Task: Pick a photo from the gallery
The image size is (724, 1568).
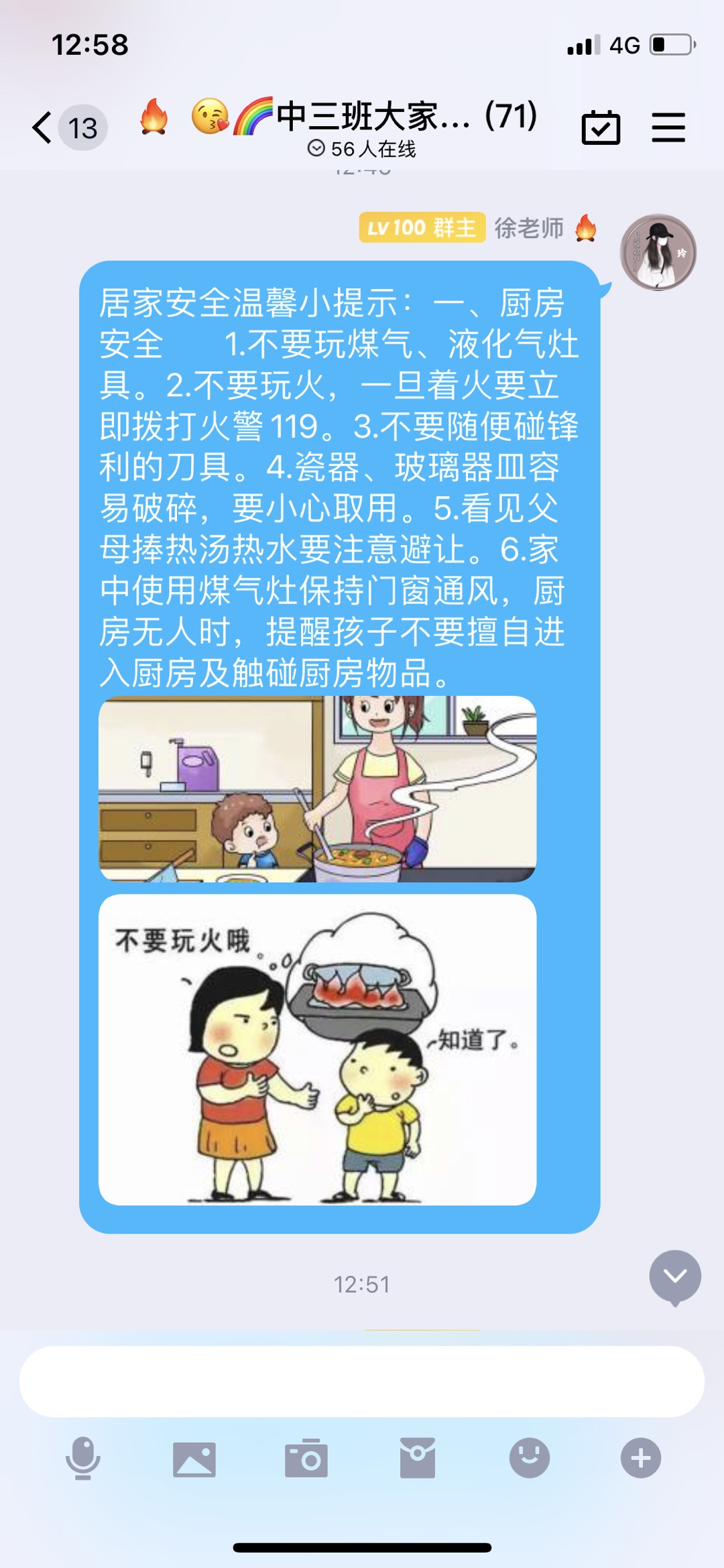Action: click(x=194, y=1459)
